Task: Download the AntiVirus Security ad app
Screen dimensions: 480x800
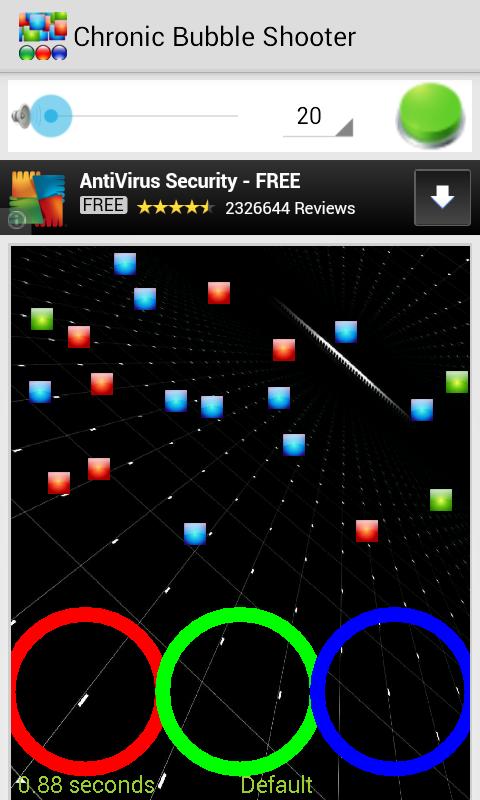Action: (442, 197)
